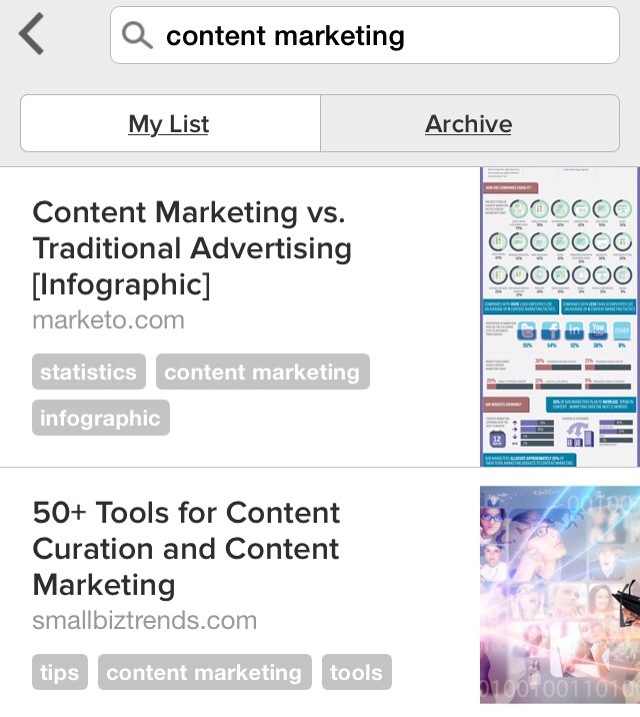Open 50+ Tools for Content Curation article

(187, 548)
